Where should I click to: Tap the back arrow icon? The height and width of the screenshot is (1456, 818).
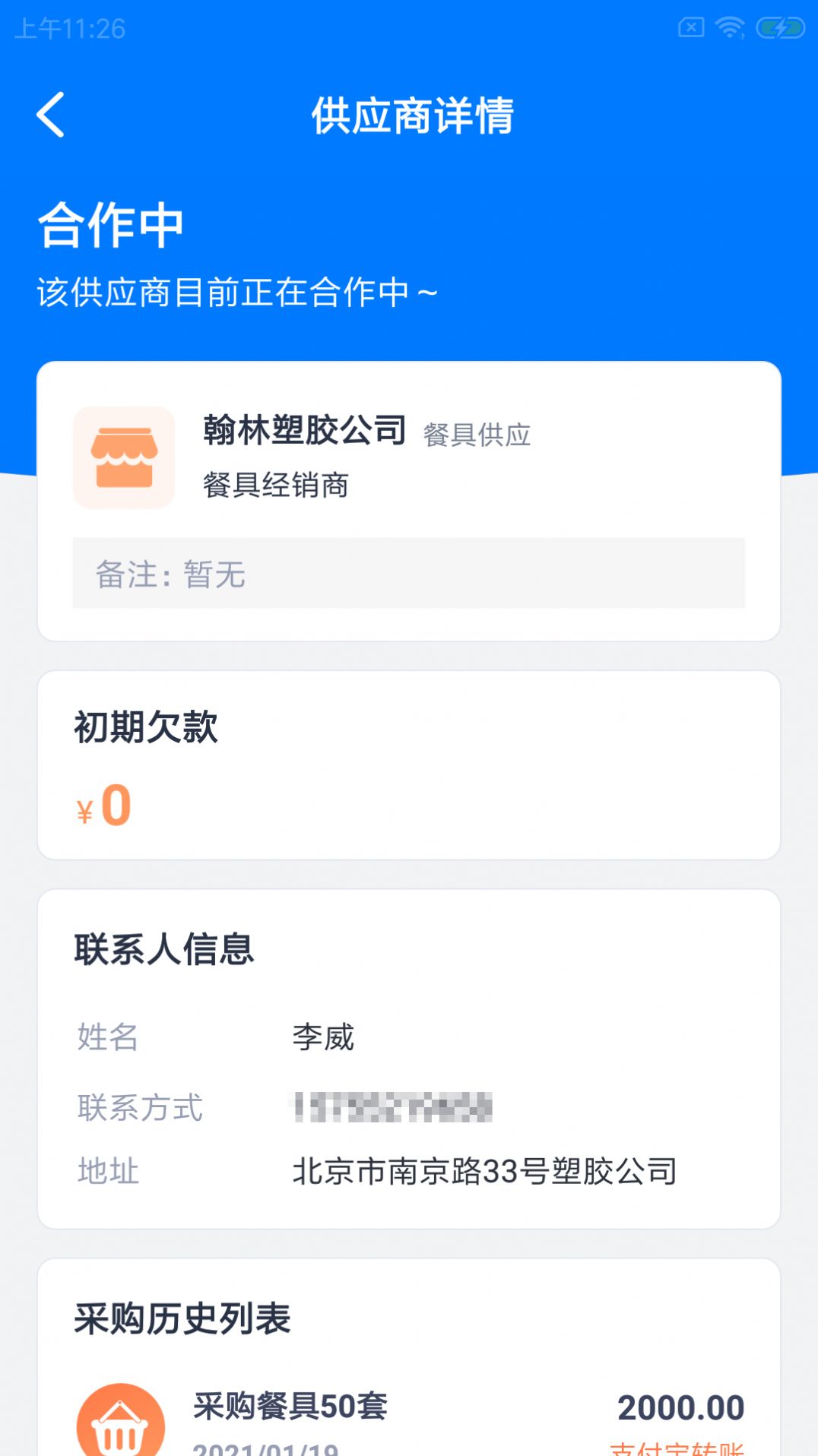pos(51,114)
